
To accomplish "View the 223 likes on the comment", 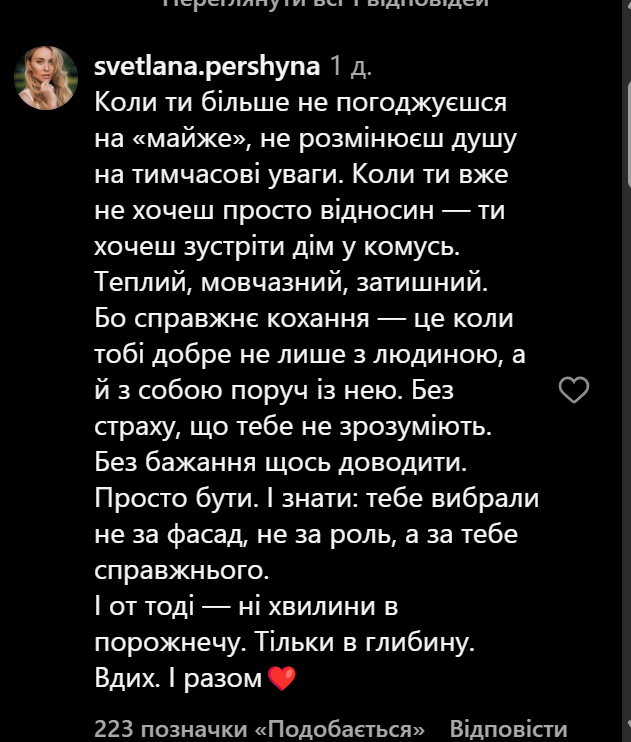I will 259,728.
